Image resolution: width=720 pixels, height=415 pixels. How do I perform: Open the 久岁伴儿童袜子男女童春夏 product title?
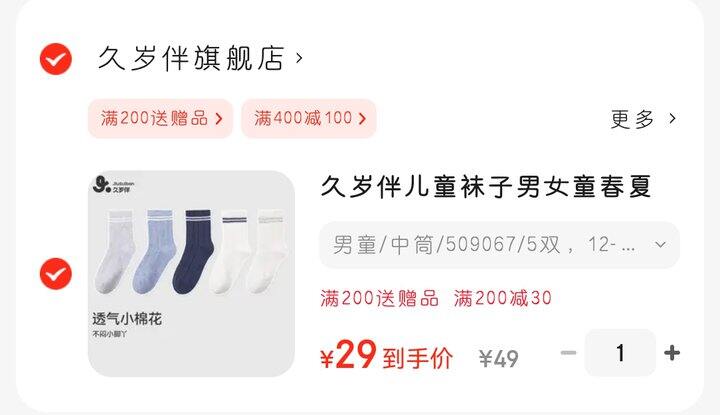click(x=486, y=187)
